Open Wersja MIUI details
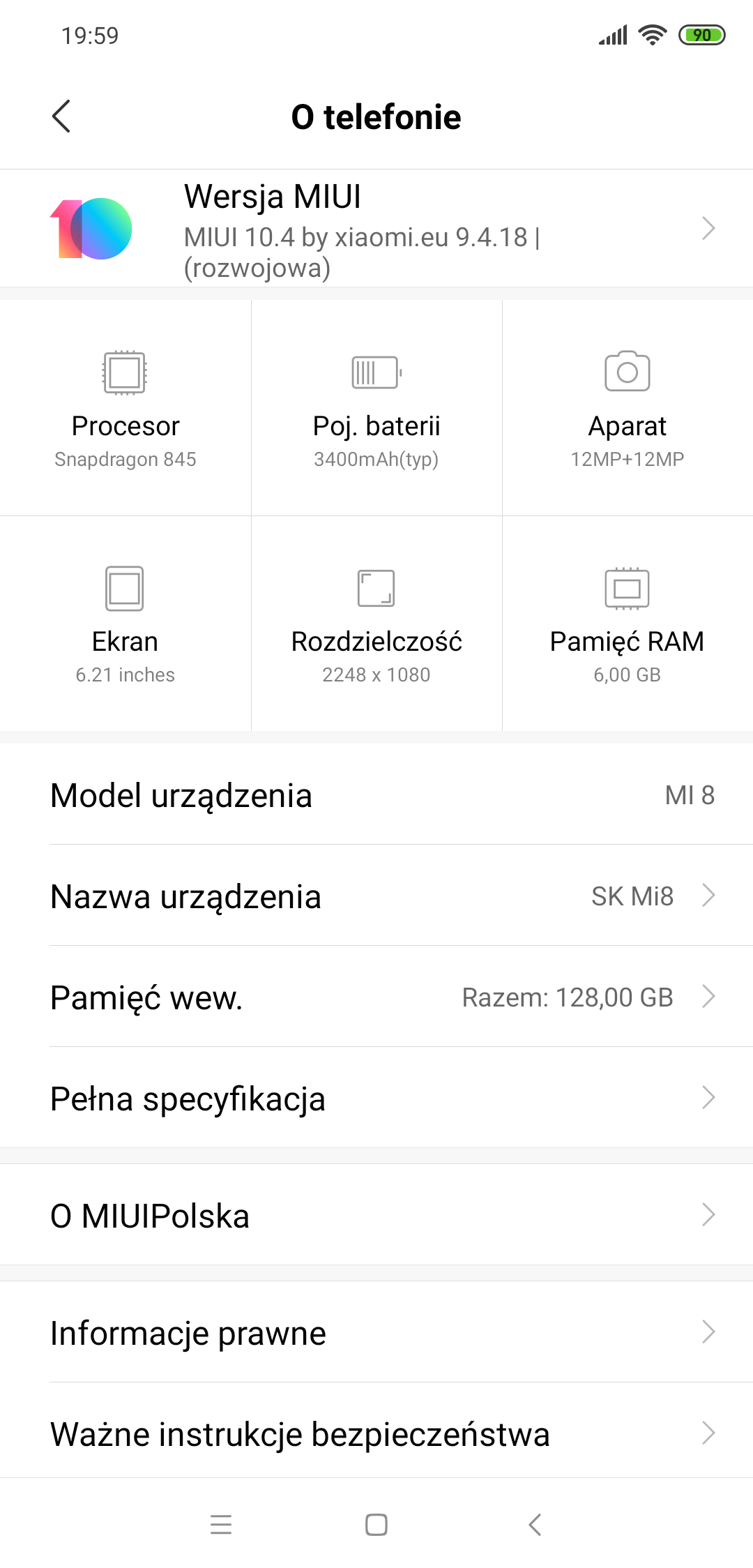The height and width of the screenshot is (1568, 753). point(376,229)
